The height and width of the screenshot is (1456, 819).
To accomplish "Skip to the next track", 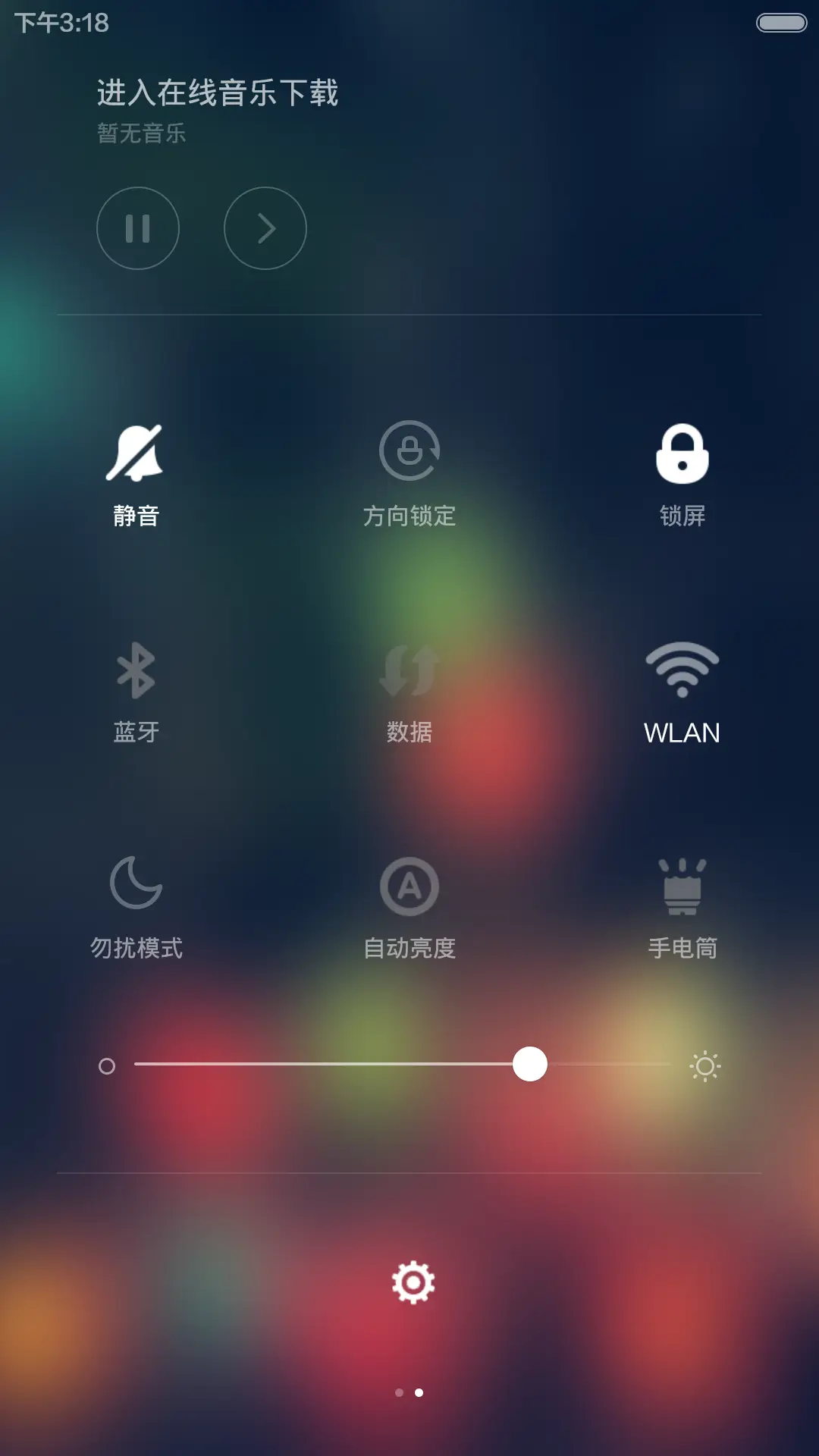I will pos(265,228).
